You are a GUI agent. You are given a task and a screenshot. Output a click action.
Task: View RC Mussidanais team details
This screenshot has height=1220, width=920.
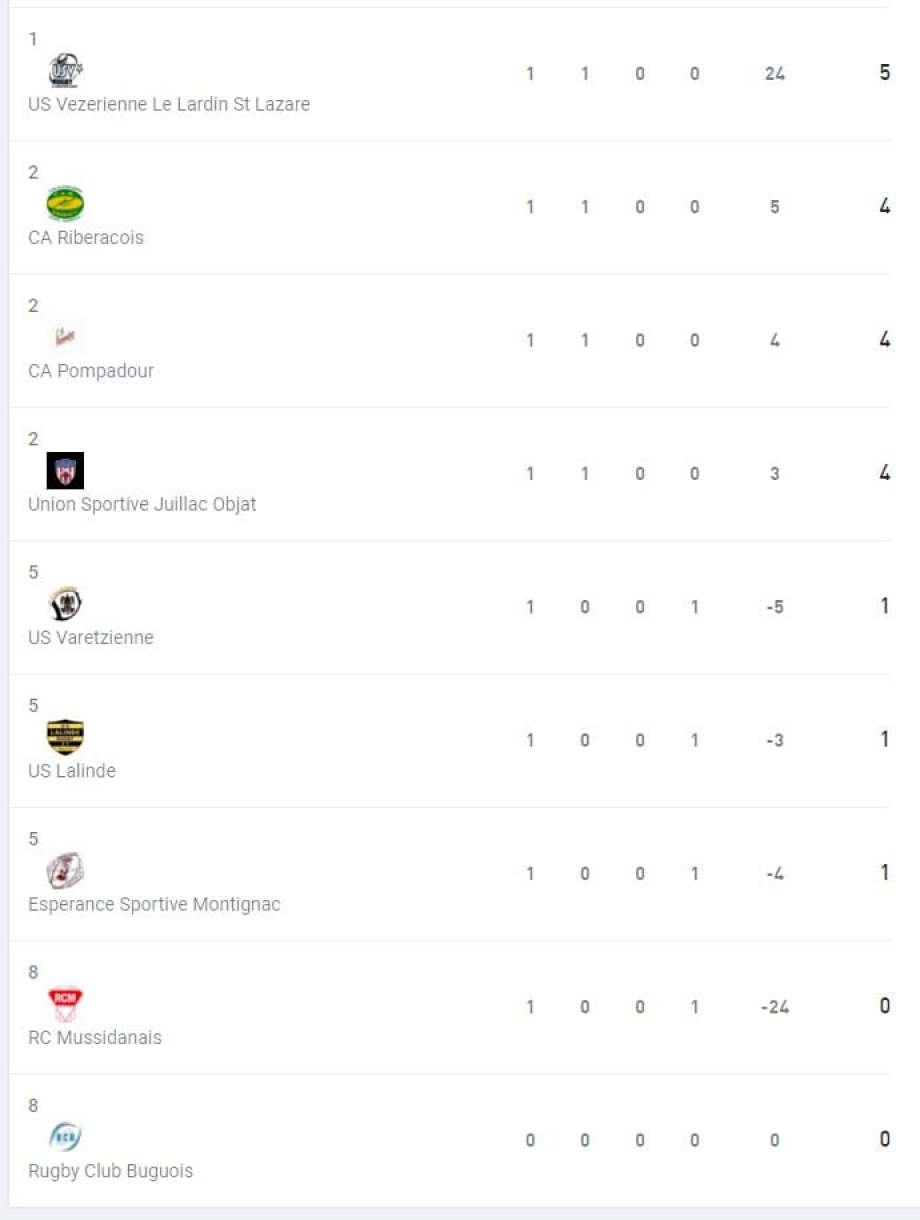[95, 1037]
